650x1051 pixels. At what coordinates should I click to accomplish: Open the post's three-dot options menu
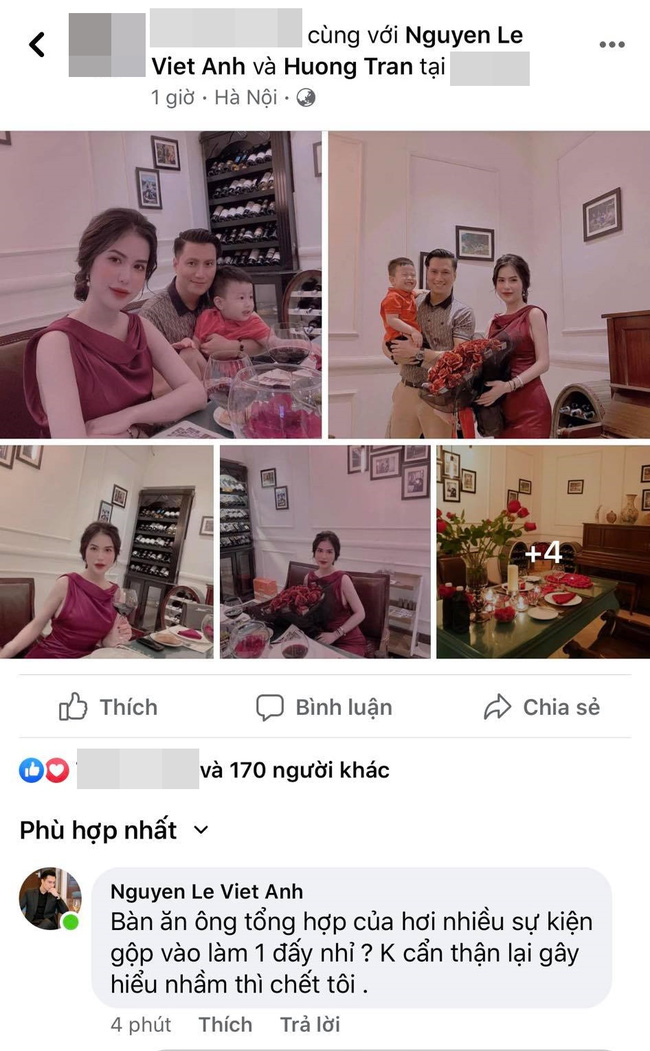(x=611, y=45)
